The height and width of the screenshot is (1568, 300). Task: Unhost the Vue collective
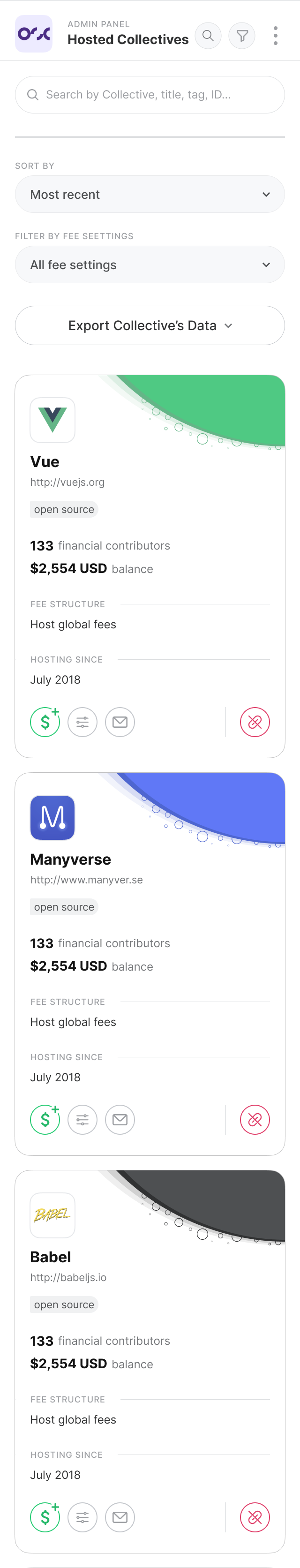255,722
